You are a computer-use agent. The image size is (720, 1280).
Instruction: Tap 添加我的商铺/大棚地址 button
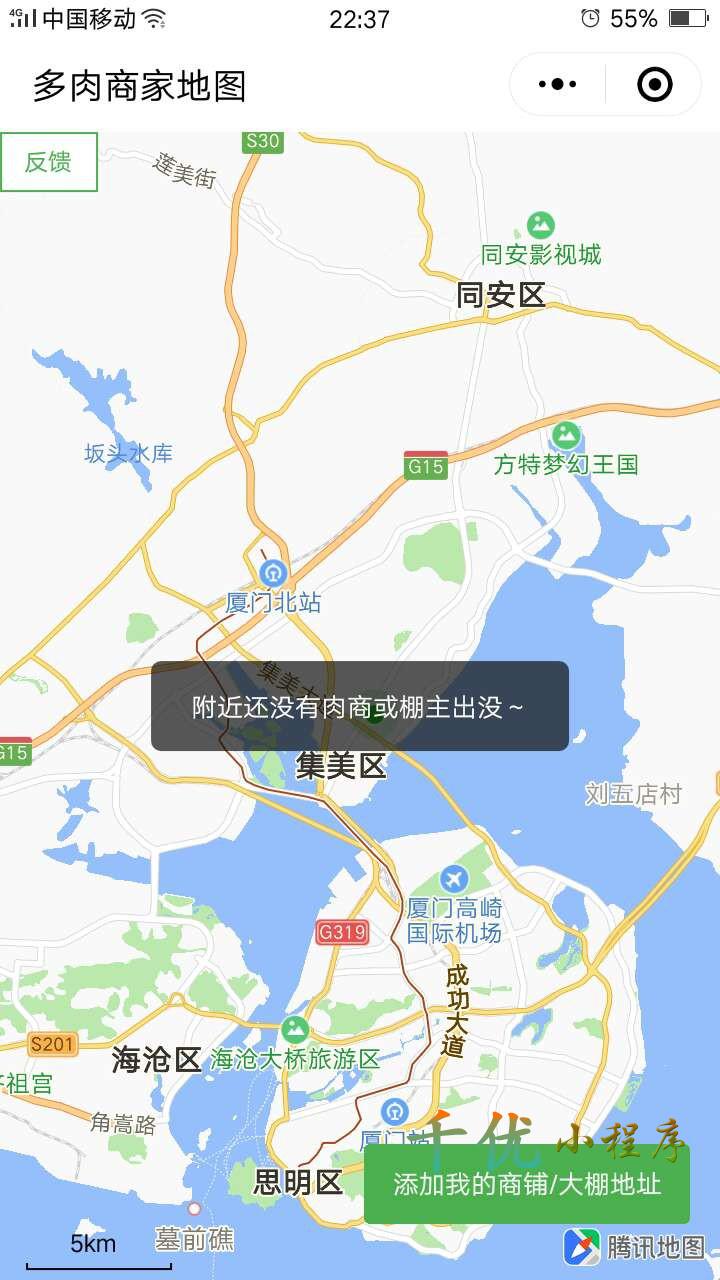(x=527, y=1185)
